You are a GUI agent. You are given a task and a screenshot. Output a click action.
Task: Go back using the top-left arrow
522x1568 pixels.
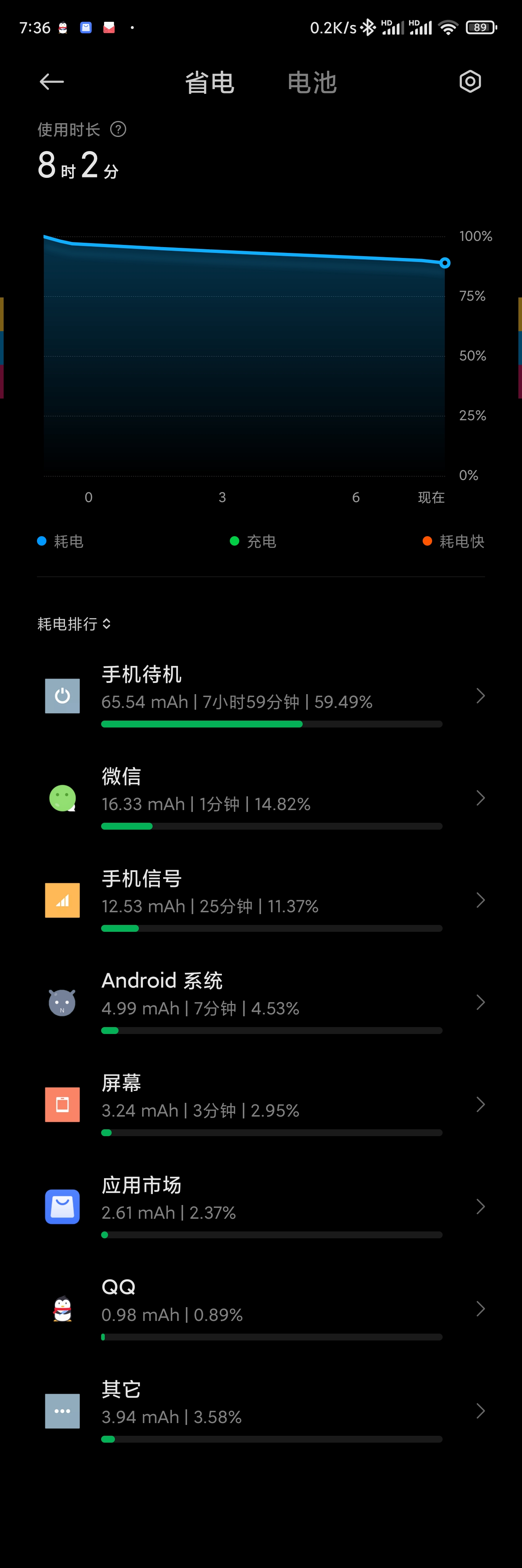tap(52, 82)
